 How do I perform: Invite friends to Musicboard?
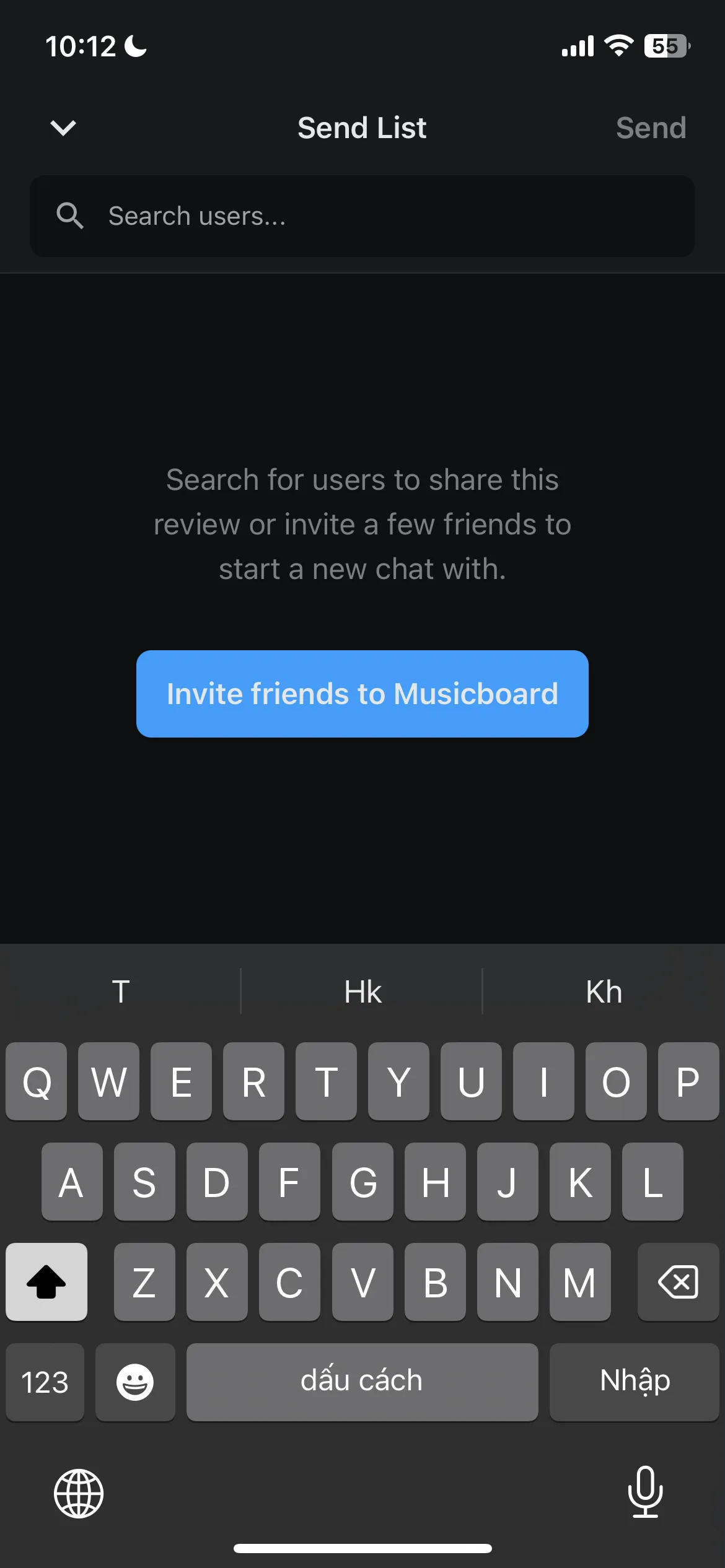(362, 694)
